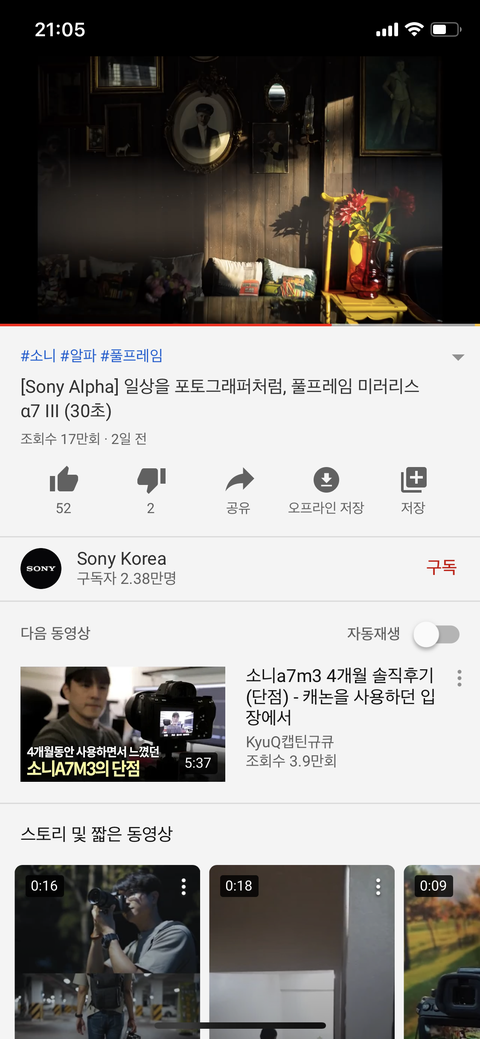
Task: Tap the #풀프레임 hashtag
Action: [132, 356]
